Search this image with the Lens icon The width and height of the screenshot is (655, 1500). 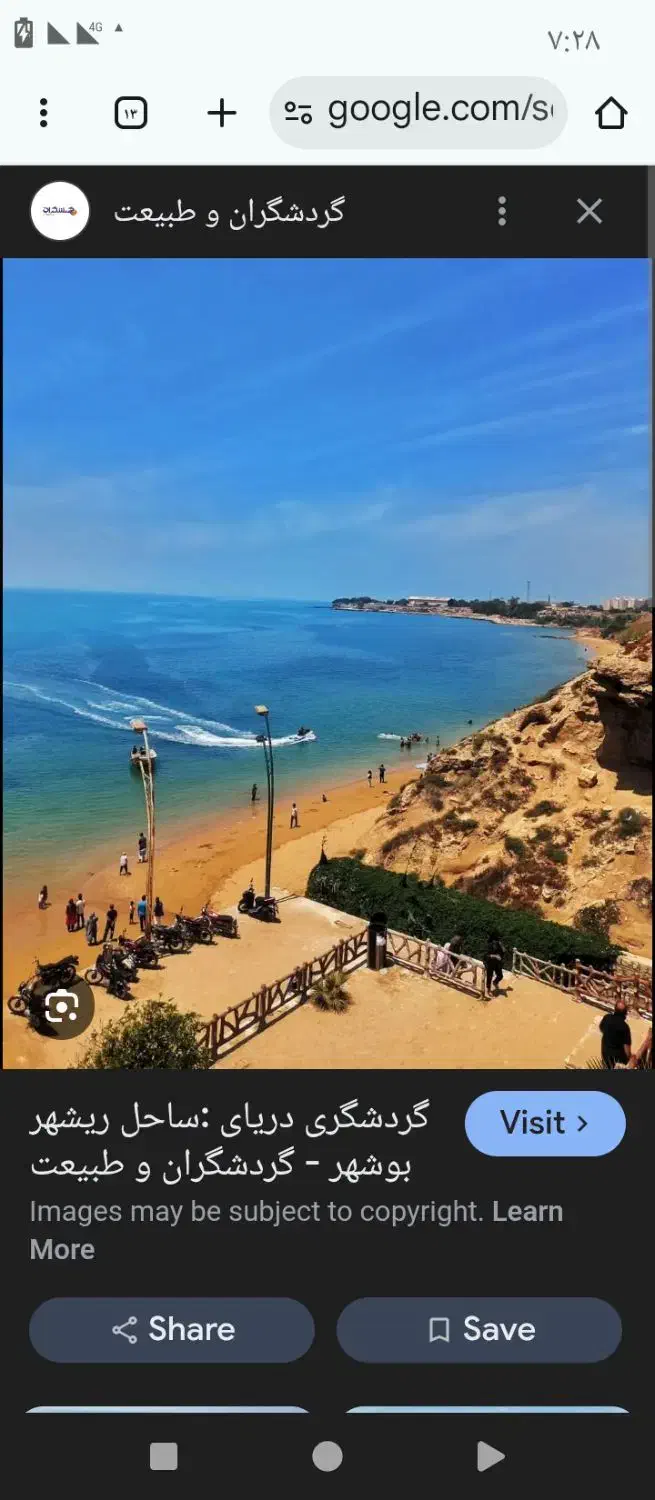coord(62,1005)
